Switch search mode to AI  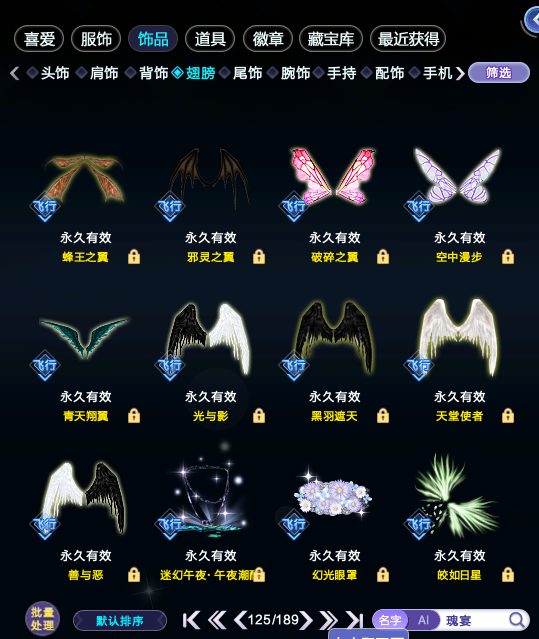[x=423, y=620]
